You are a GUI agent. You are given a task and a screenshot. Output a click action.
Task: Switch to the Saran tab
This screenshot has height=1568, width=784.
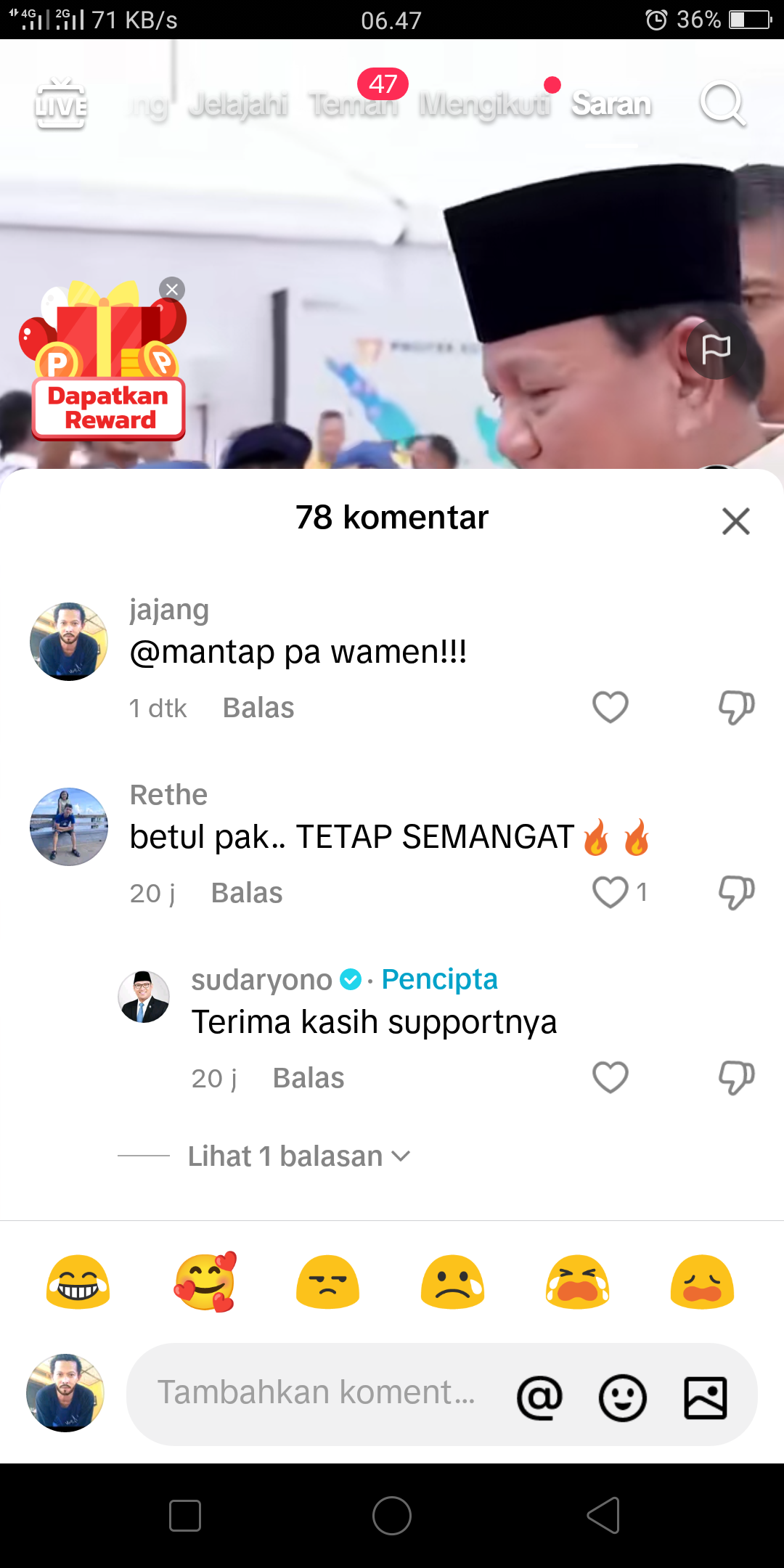[x=611, y=104]
